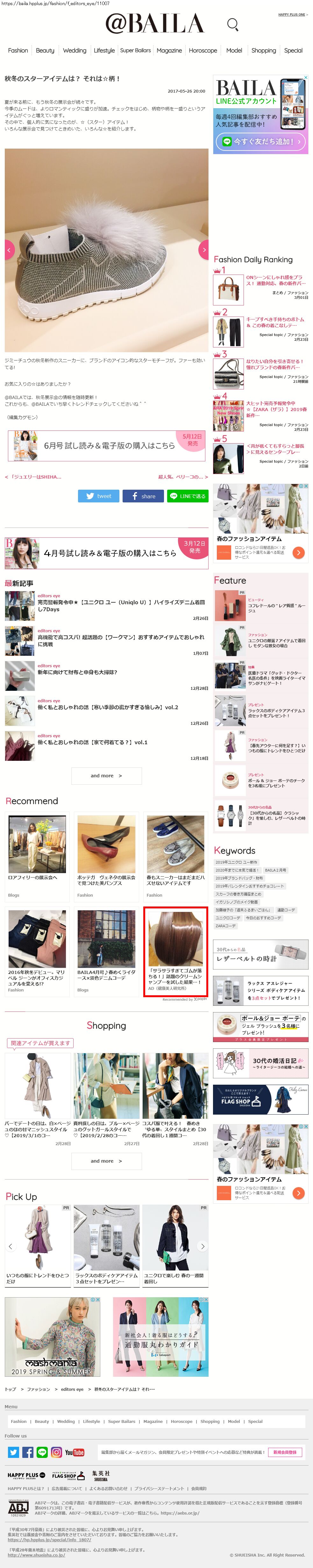Screen dimensions: 313x1568
Task: Tap 'and more' under 最新記事
Action: [107, 775]
